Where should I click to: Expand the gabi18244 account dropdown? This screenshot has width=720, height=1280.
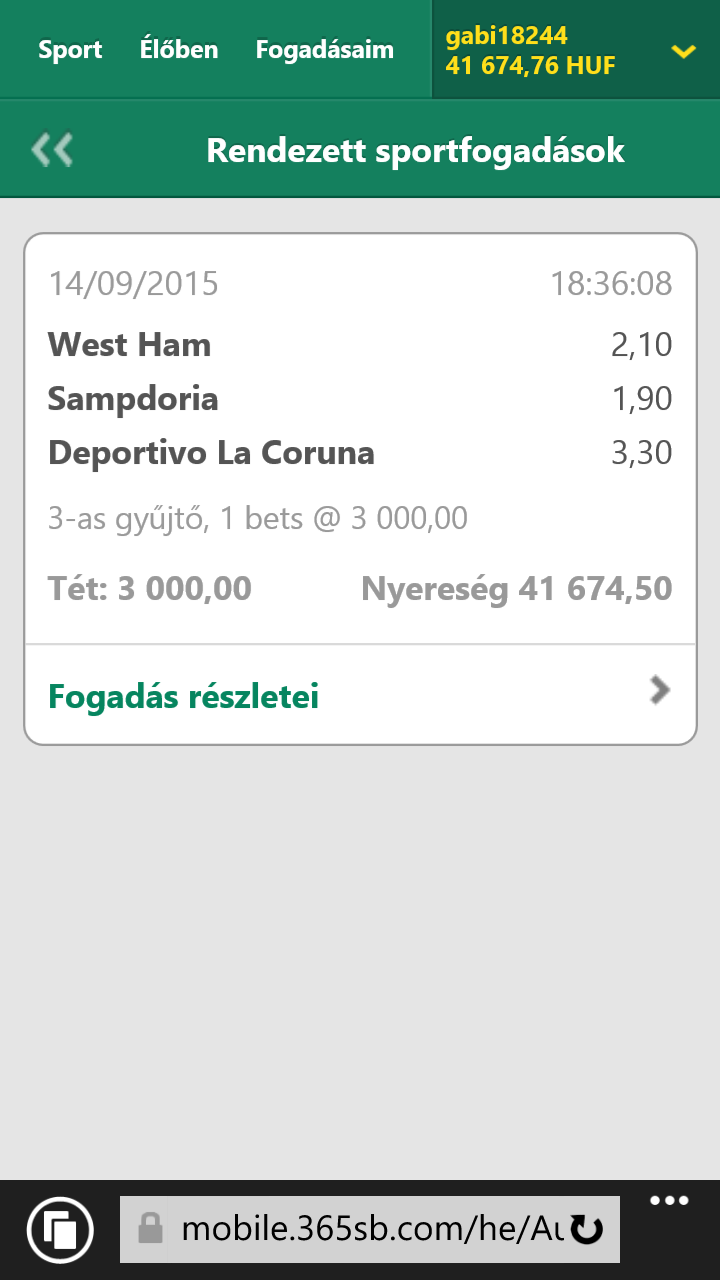pyautogui.click(x=683, y=51)
